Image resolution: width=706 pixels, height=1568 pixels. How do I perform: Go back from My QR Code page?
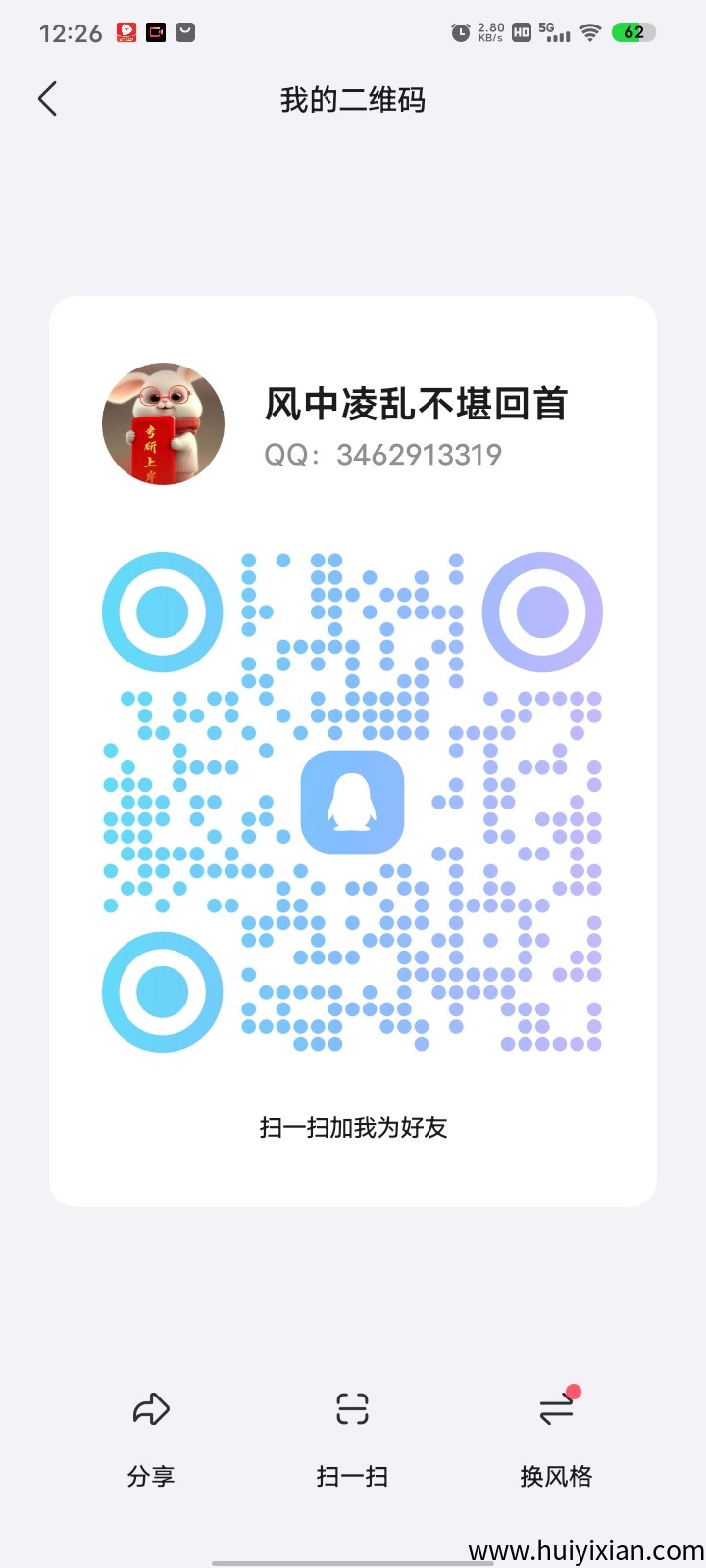pyautogui.click(x=47, y=99)
